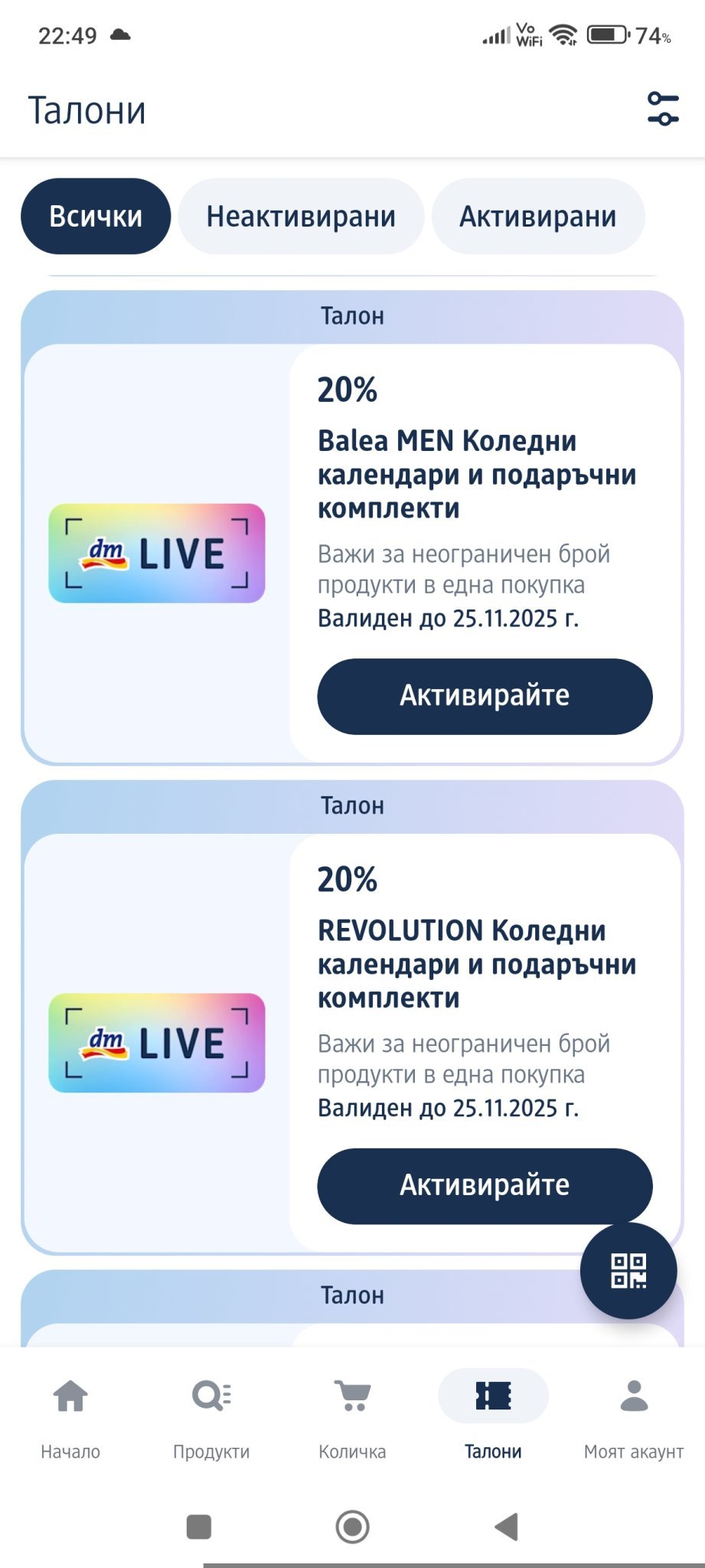
Task: Tap the system home button
Action: click(x=352, y=1527)
